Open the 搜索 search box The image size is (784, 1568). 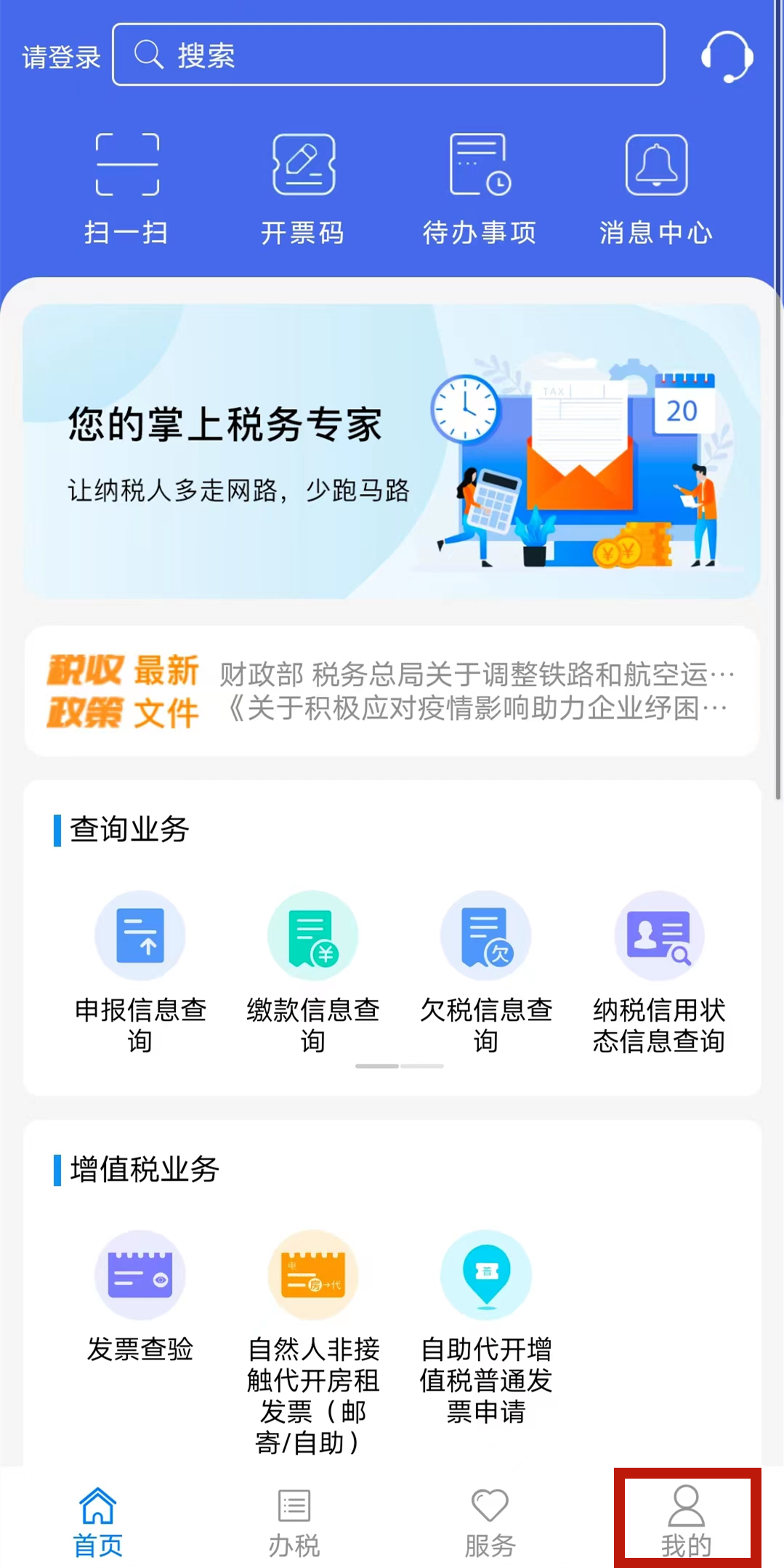point(389,55)
